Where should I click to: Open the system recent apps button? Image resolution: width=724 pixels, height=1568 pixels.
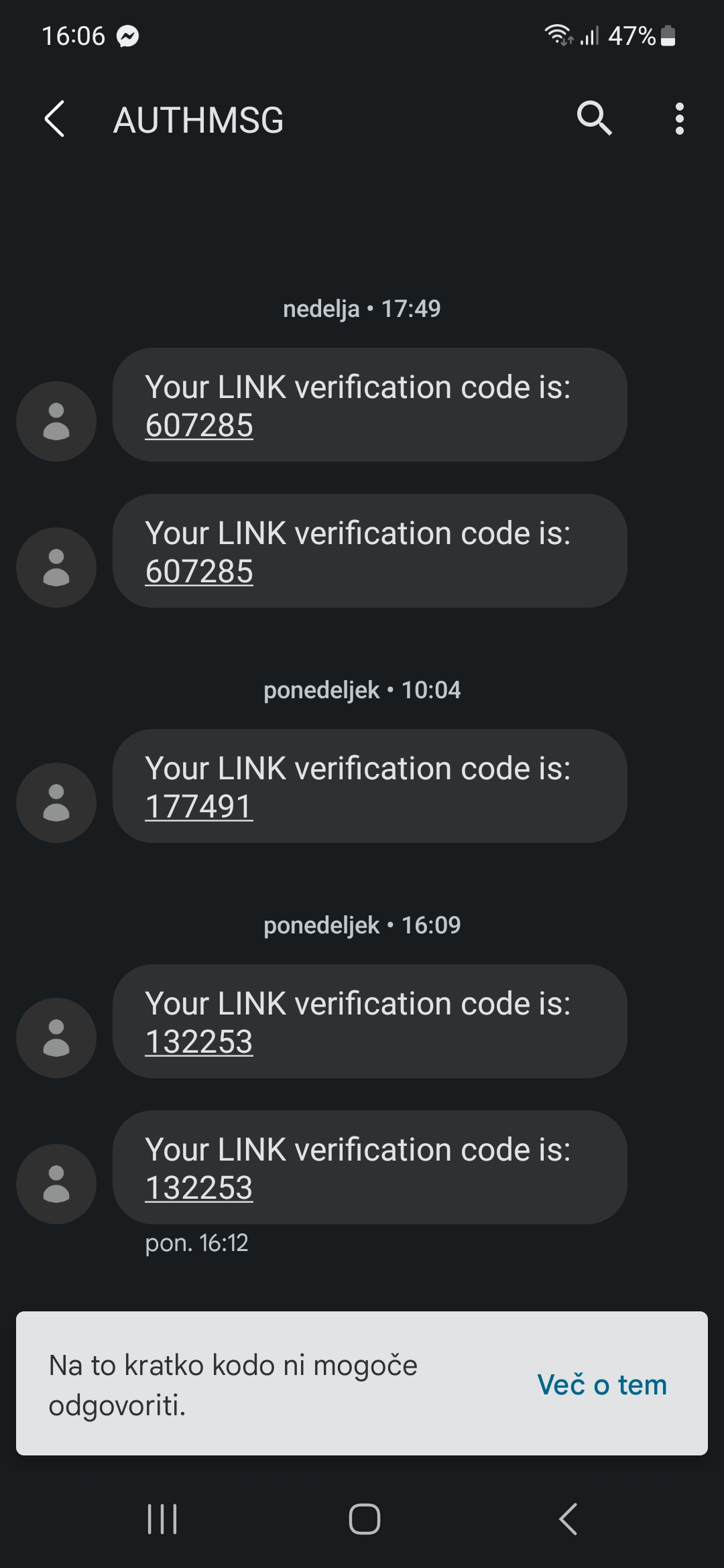(x=162, y=1519)
